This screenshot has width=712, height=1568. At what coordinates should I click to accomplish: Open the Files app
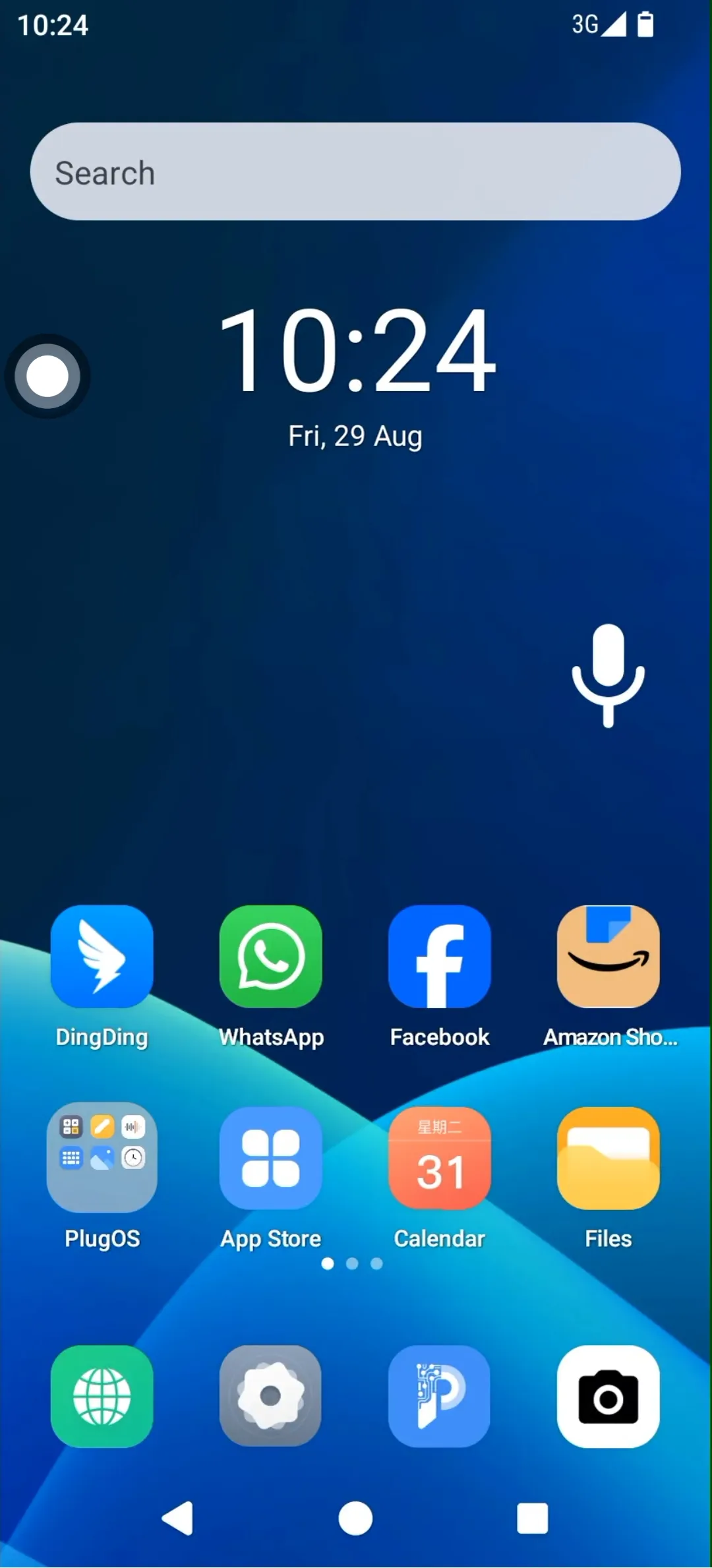click(x=608, y=1159)
